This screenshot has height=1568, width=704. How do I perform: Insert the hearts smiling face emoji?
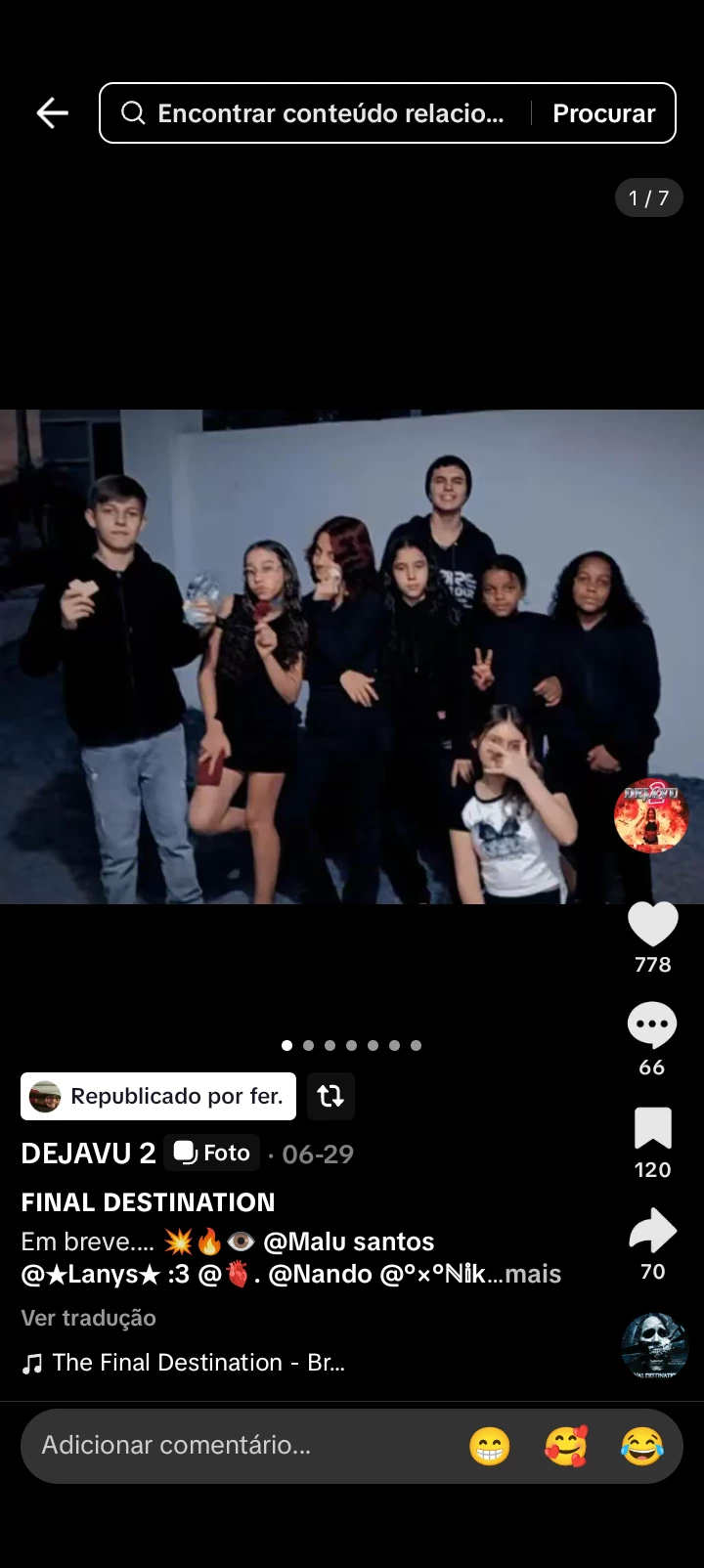click(566, 1446)
